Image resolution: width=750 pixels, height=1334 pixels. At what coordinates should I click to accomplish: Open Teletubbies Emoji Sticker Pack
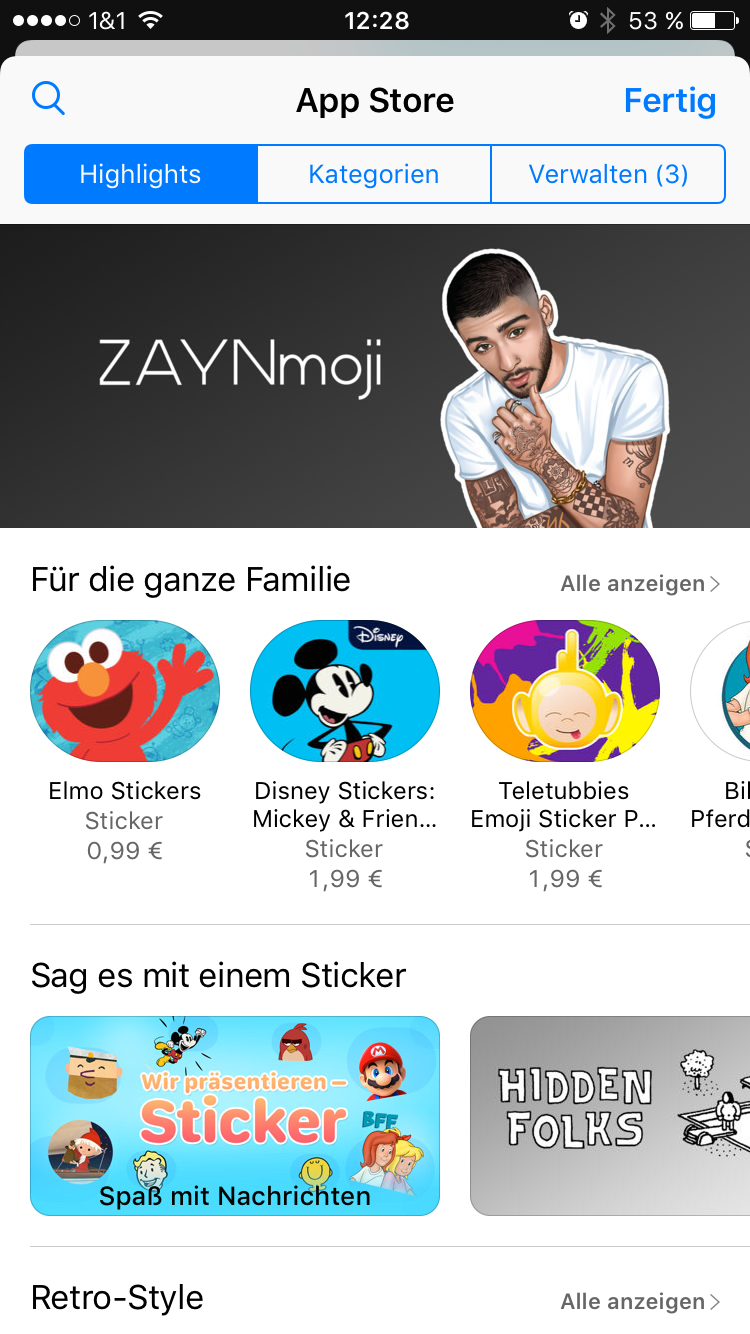pyautogui.click(x=565, y=692)
